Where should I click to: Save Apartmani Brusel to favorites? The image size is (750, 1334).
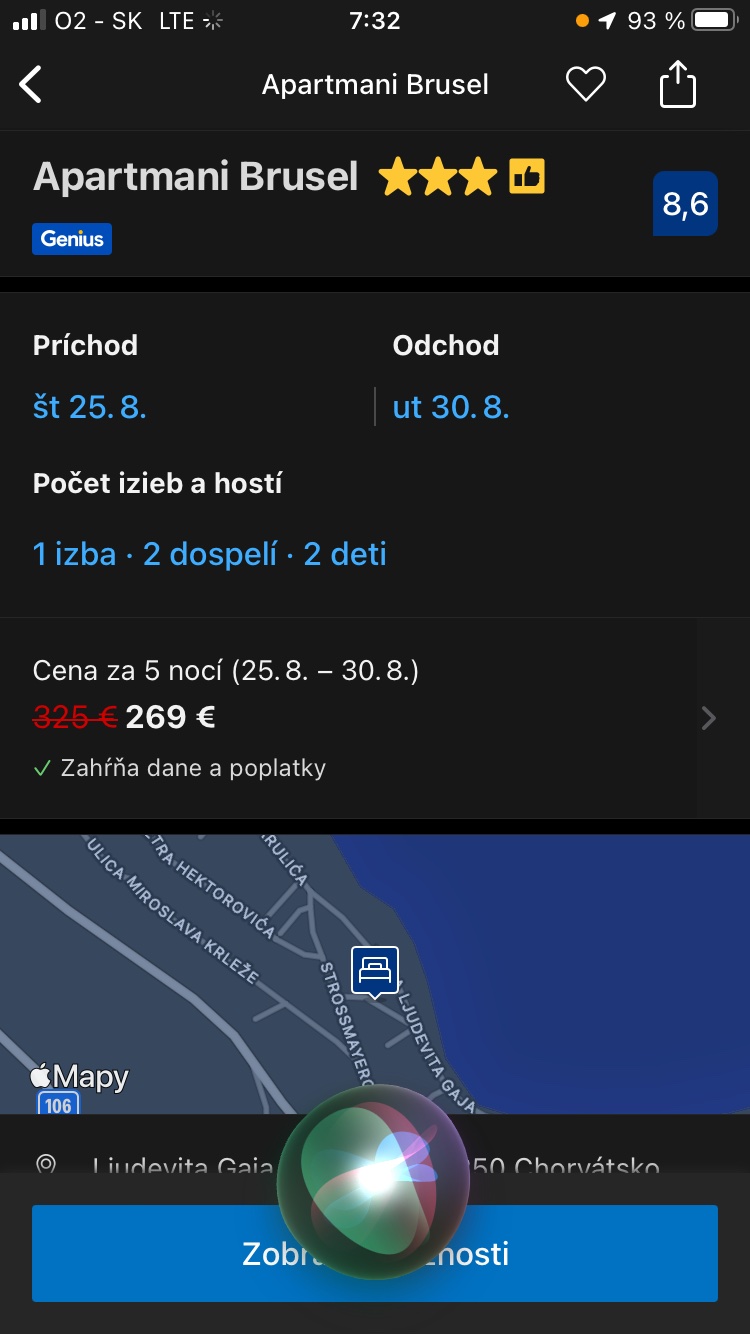click(x=585, y=85)
